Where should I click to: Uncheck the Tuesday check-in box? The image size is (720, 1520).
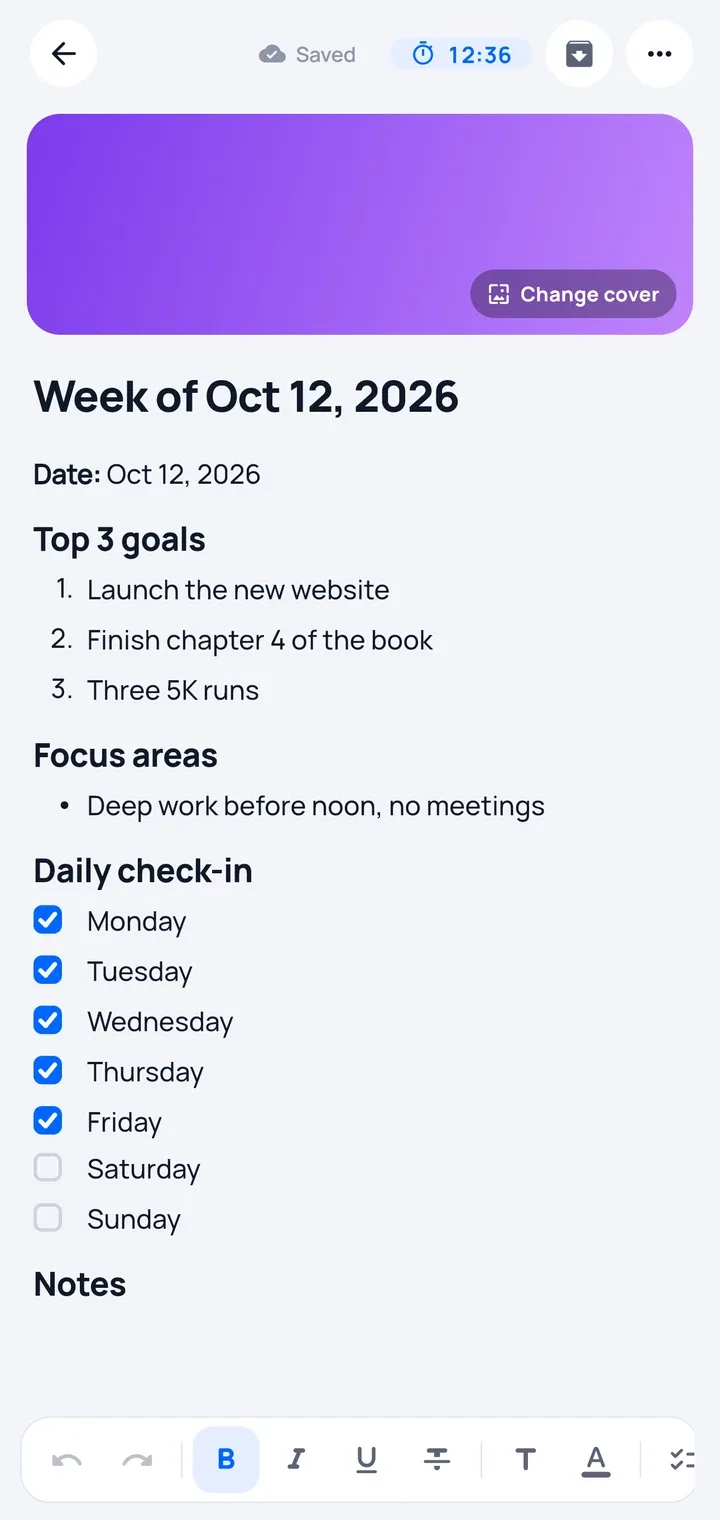pos(48,970)
